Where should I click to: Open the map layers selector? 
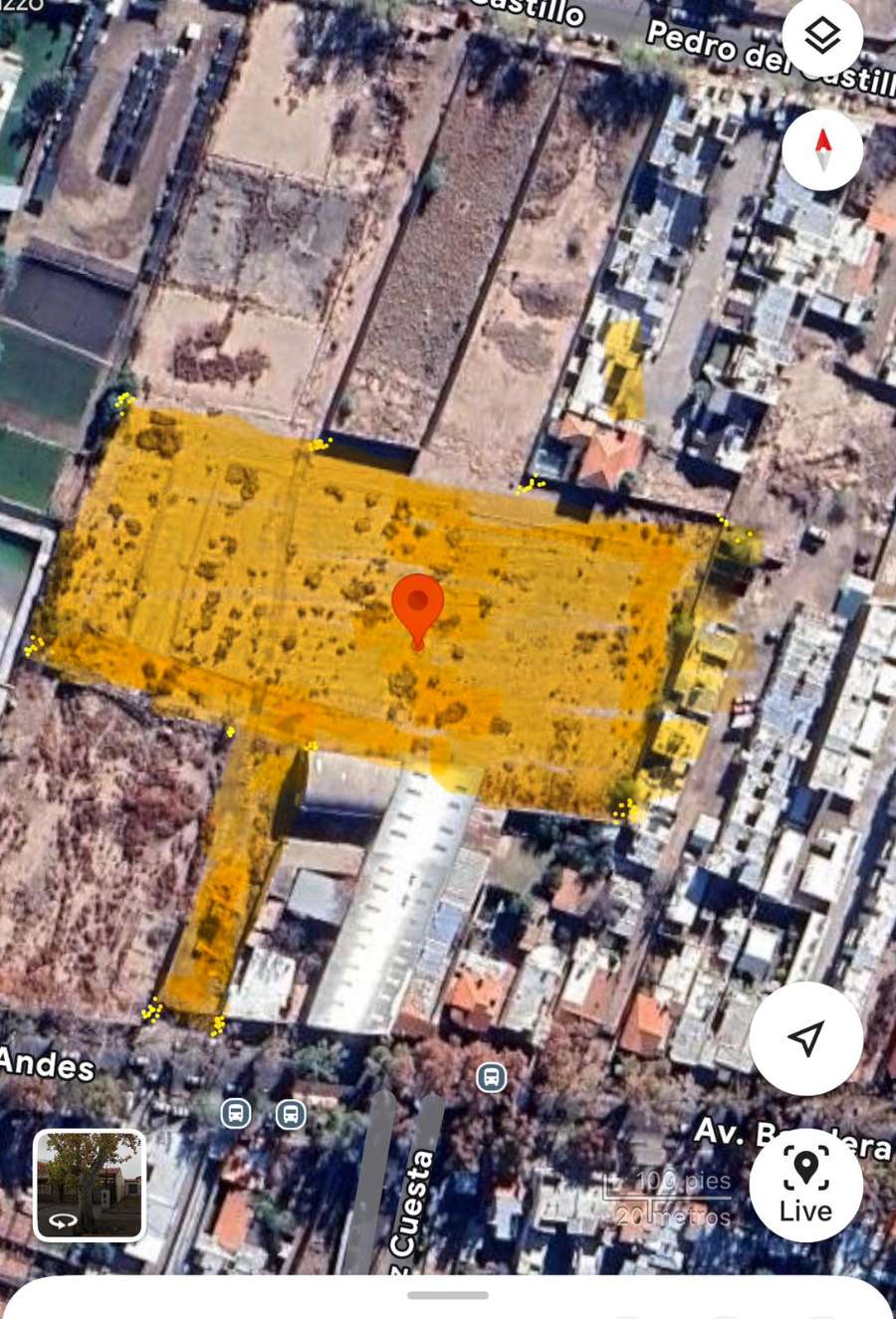821,36
